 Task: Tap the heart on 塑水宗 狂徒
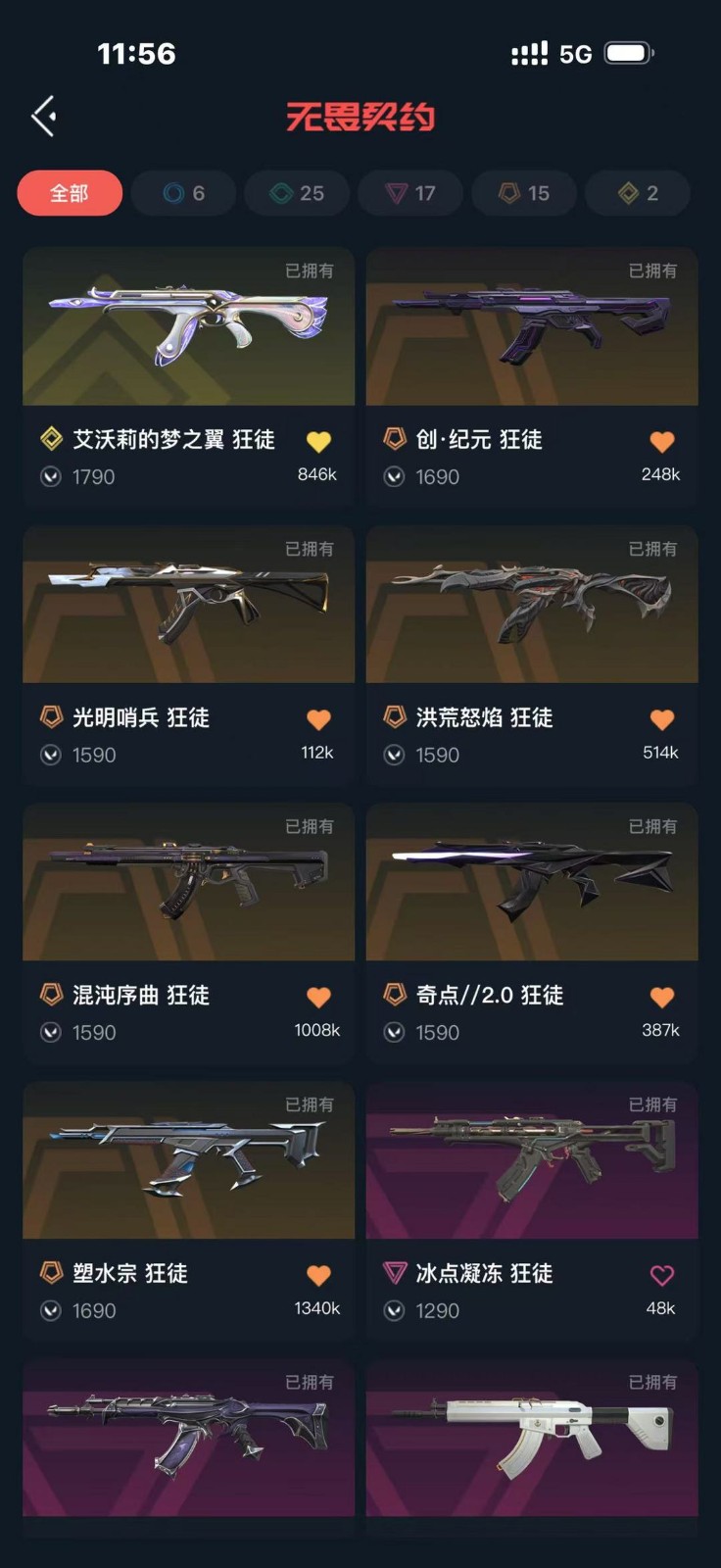(x=318, y=1275)
